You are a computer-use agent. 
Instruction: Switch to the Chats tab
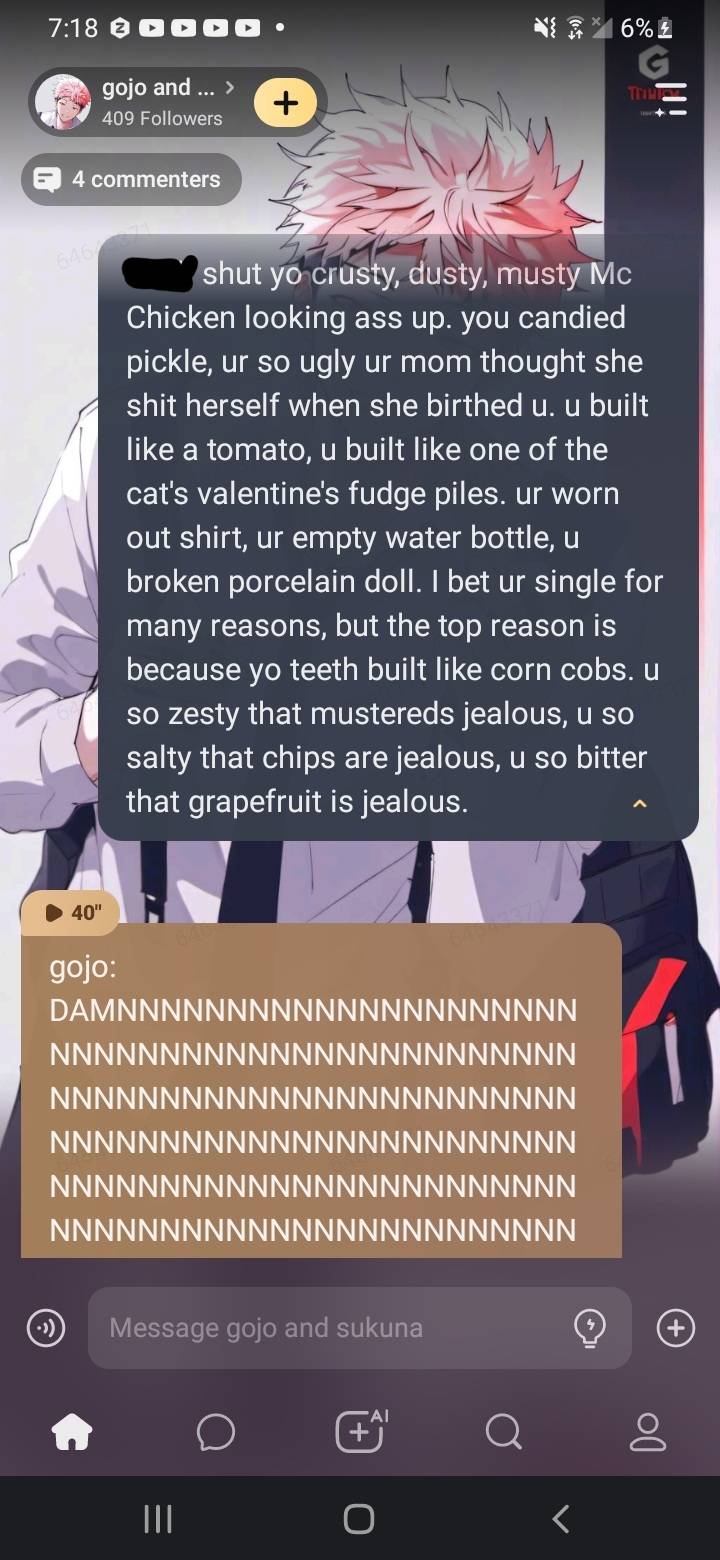[216, 1433]
